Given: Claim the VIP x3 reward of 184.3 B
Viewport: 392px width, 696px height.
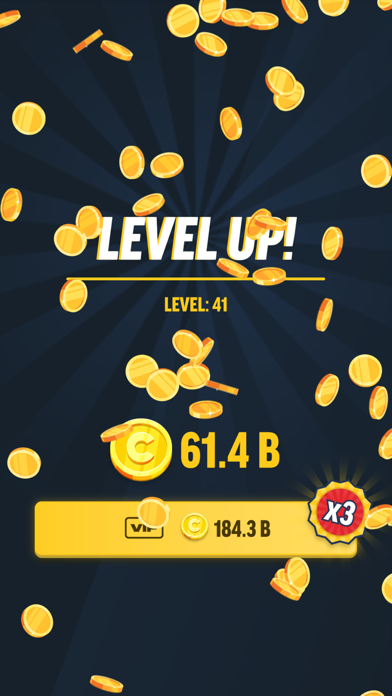Looking at the screenshot, I should point(195,529).
